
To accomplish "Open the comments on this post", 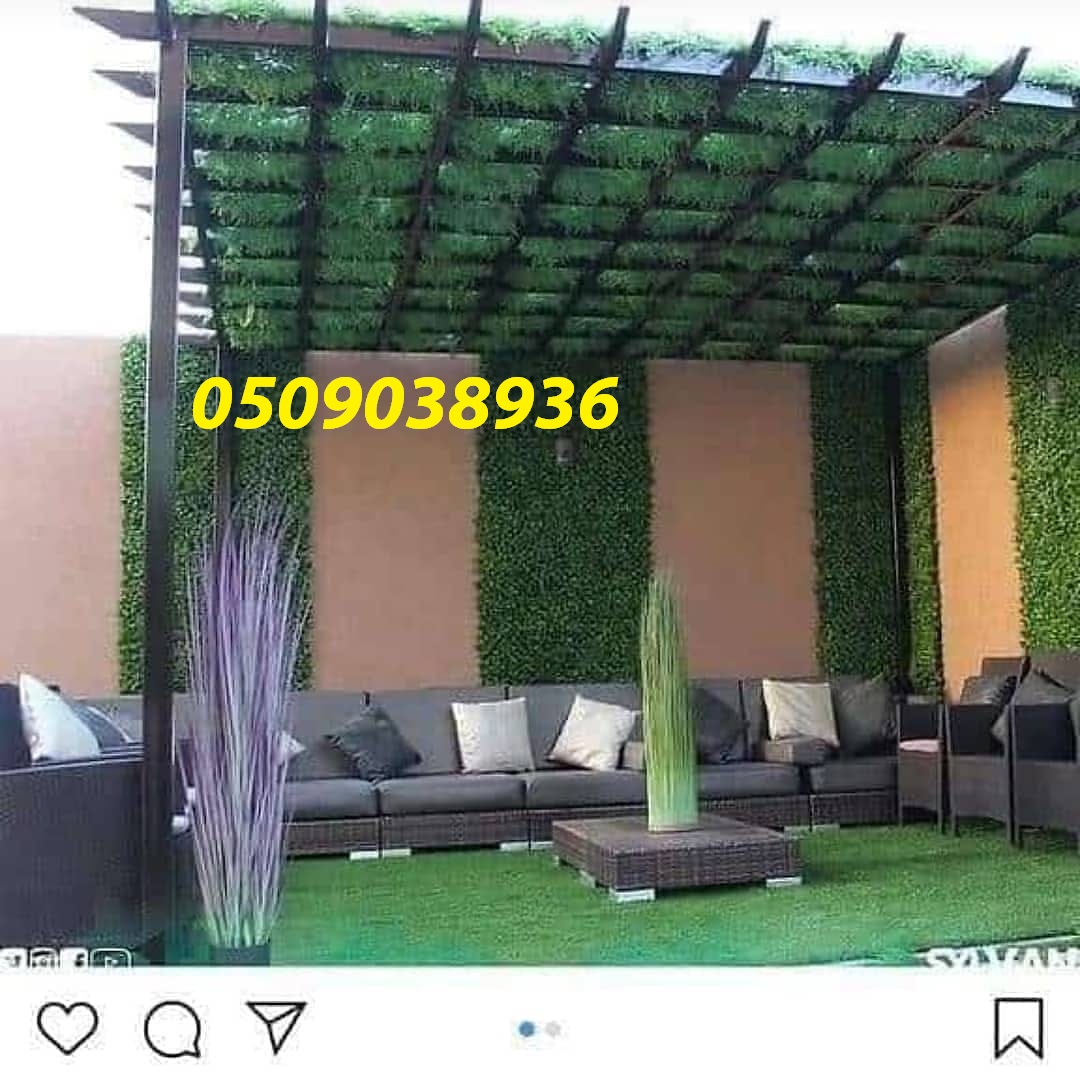I will [x=172, y=1028].
